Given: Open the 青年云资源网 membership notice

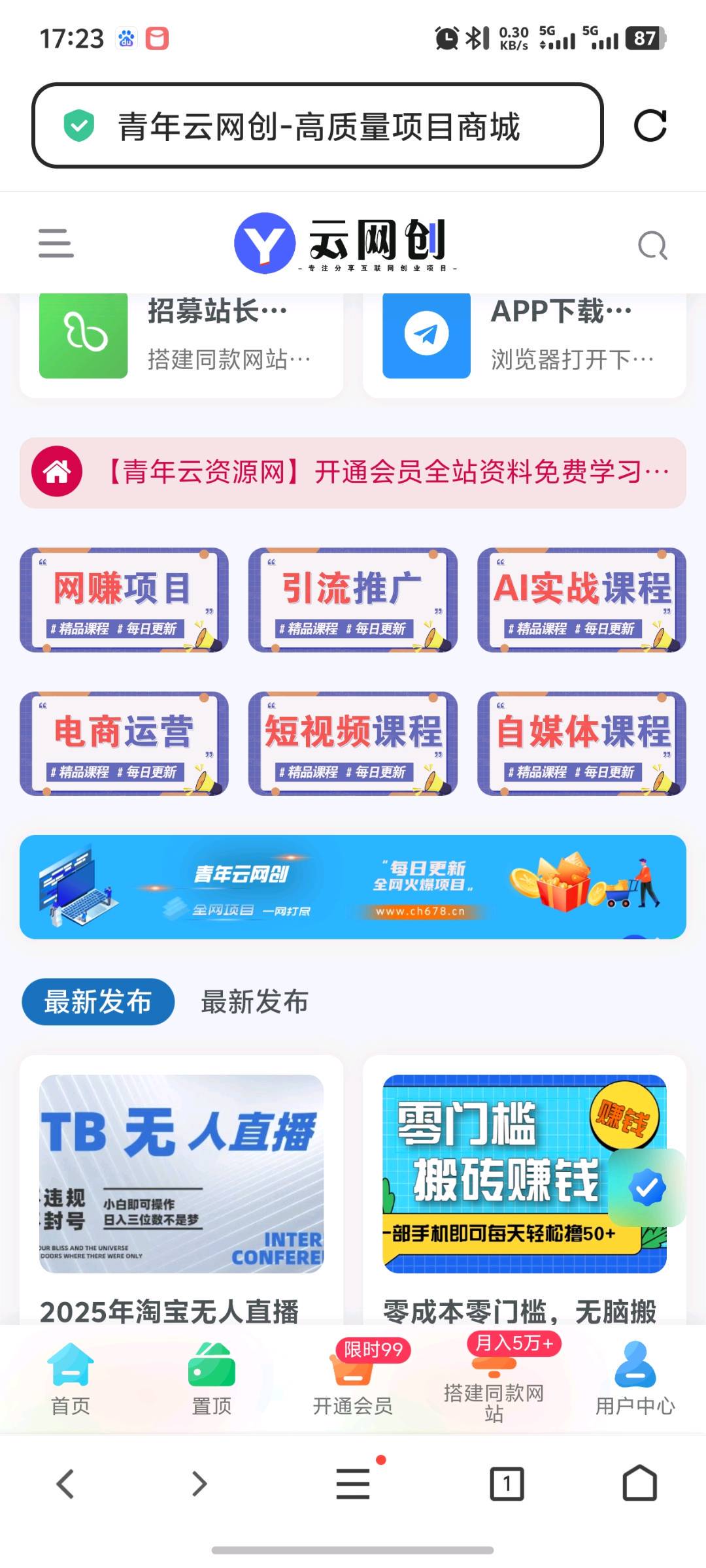Looking at the screenshot, I should (x=353, y=472).
